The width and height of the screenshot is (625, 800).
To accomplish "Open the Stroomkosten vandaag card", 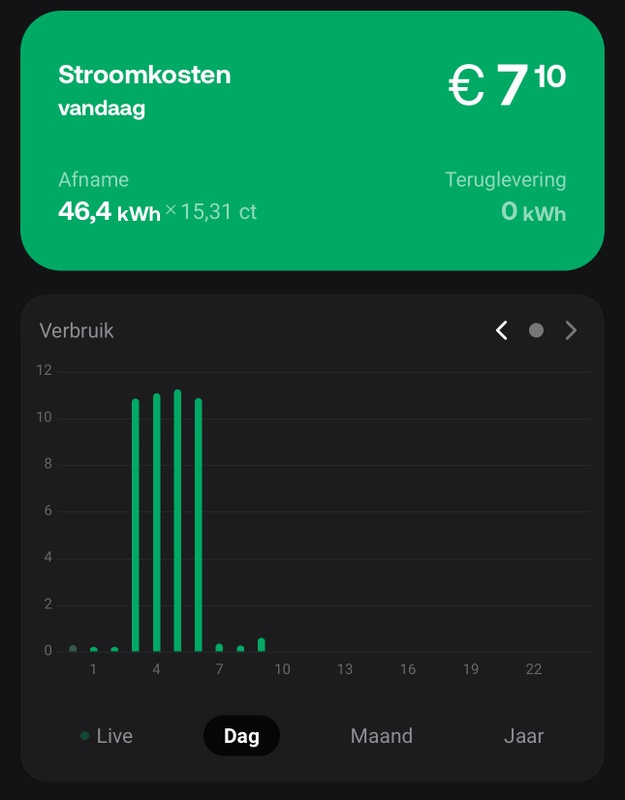I will [312, 140].
